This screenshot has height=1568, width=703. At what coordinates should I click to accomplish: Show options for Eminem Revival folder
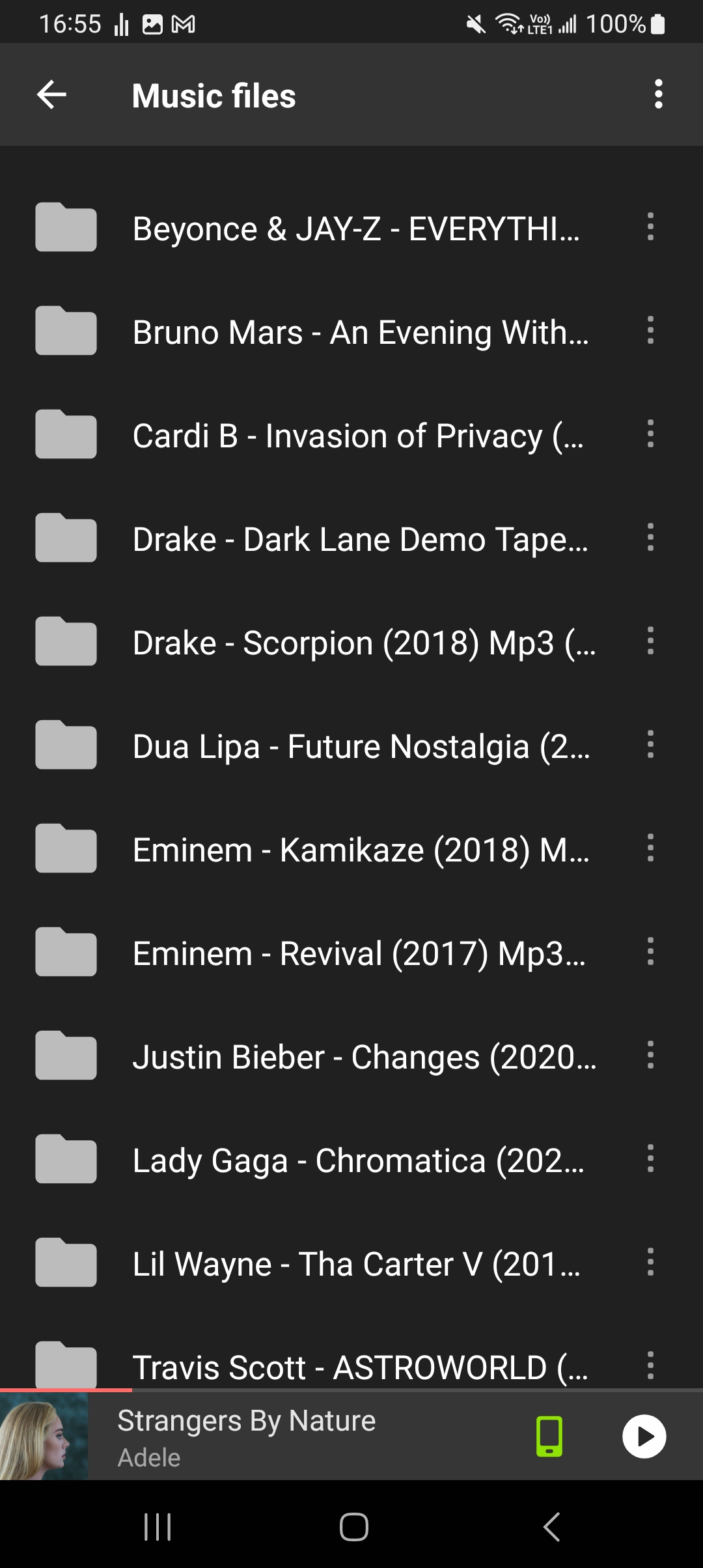[650, 952]
